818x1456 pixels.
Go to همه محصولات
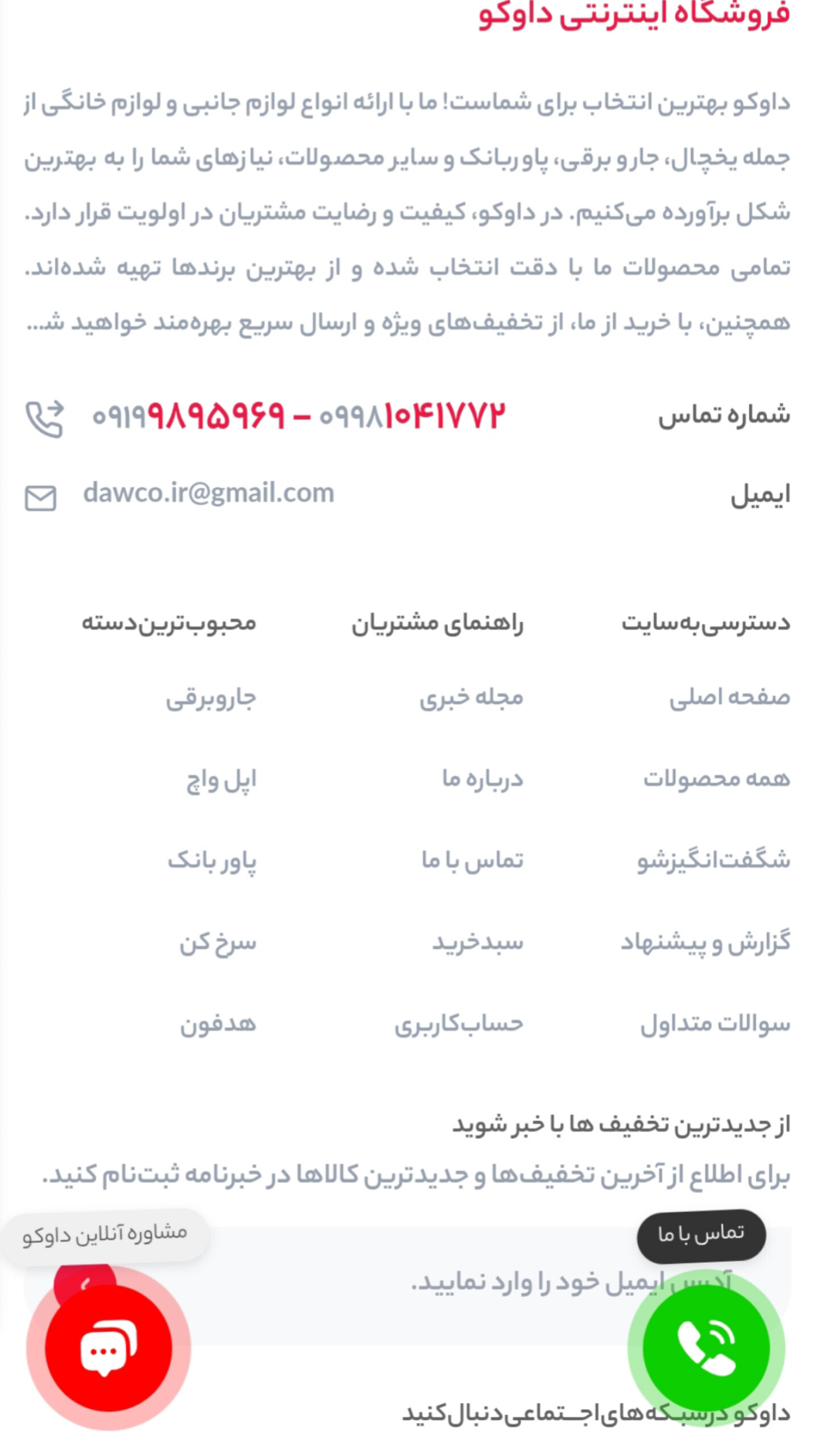716,779
